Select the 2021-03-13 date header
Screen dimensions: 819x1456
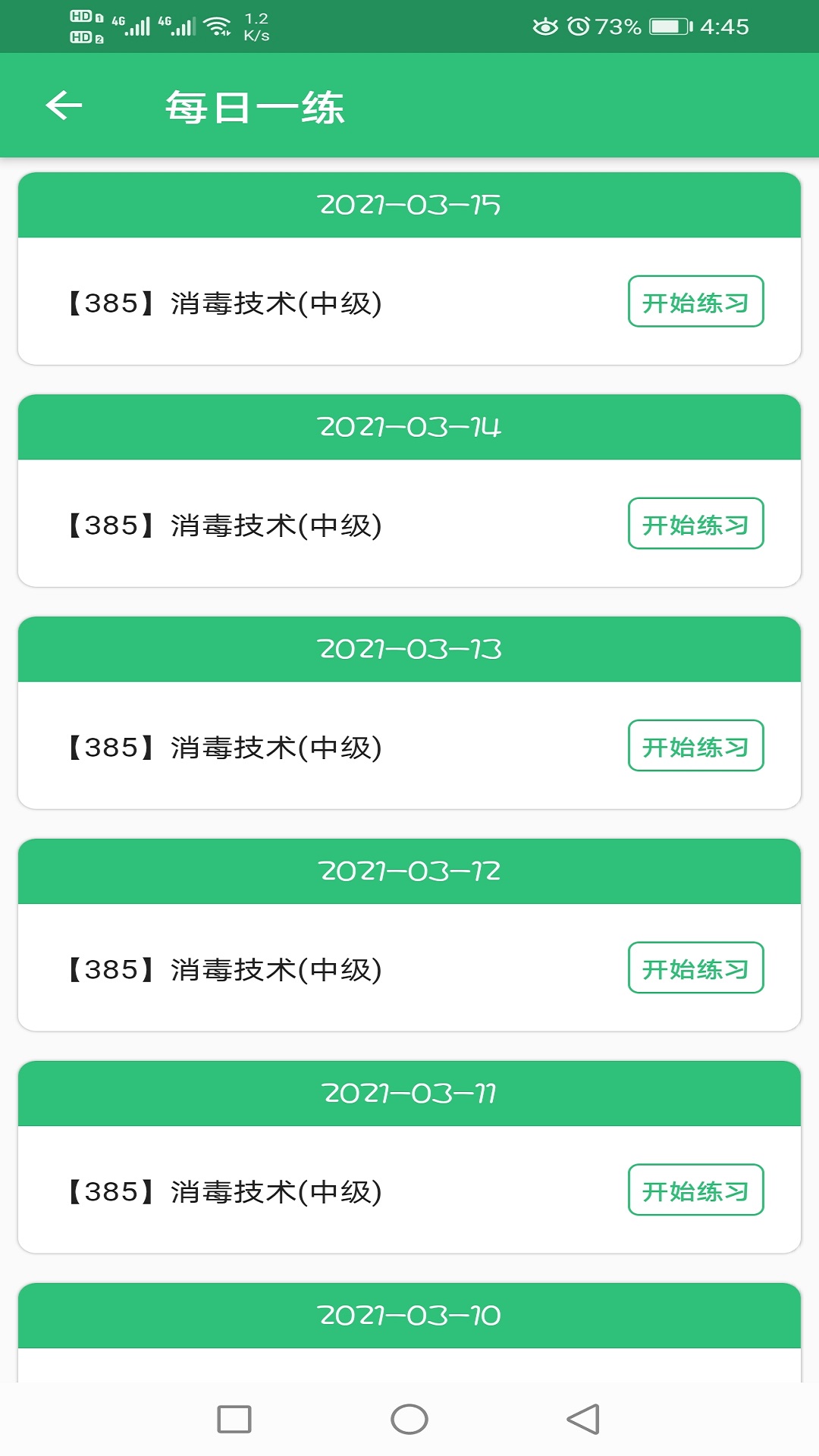[409, 648]
